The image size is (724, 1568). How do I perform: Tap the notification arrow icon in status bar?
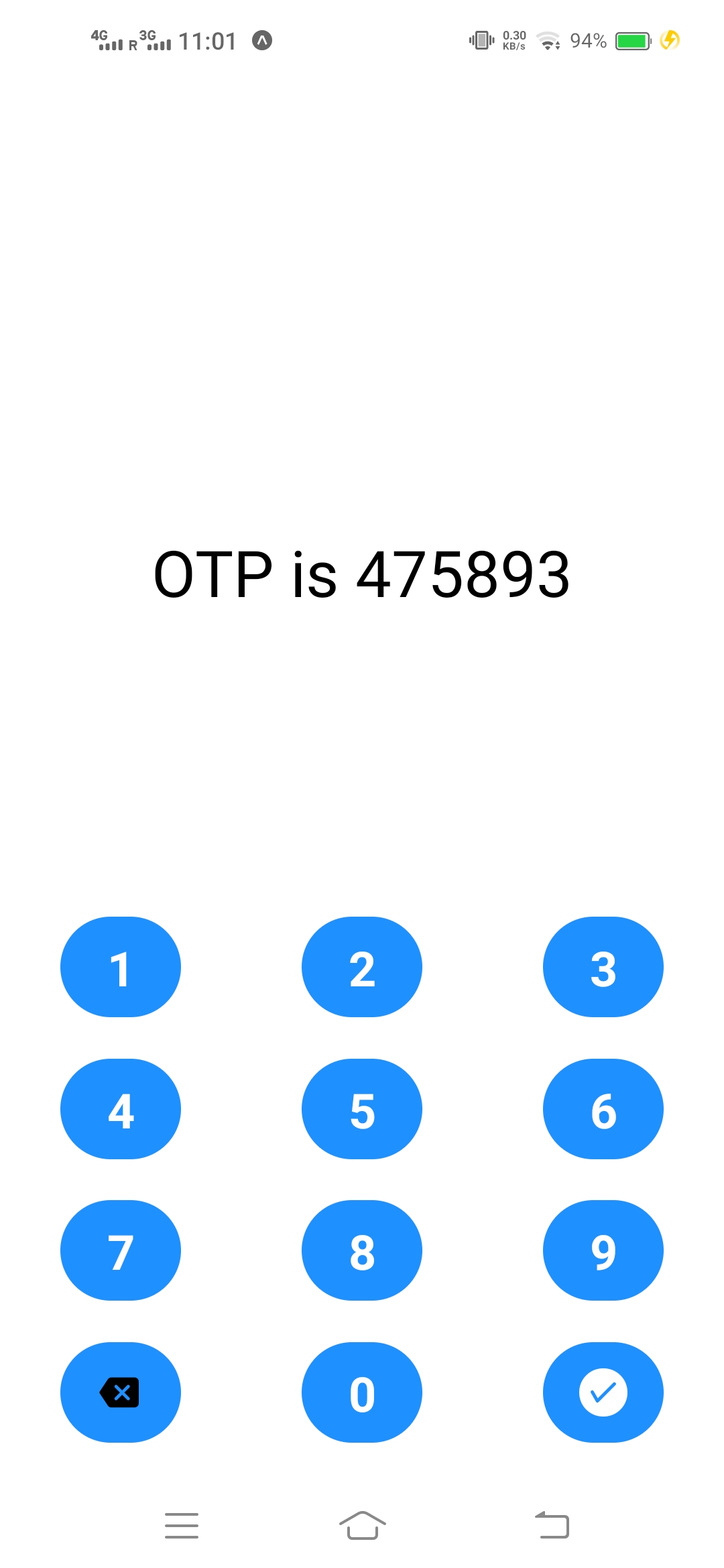point(262,40)
